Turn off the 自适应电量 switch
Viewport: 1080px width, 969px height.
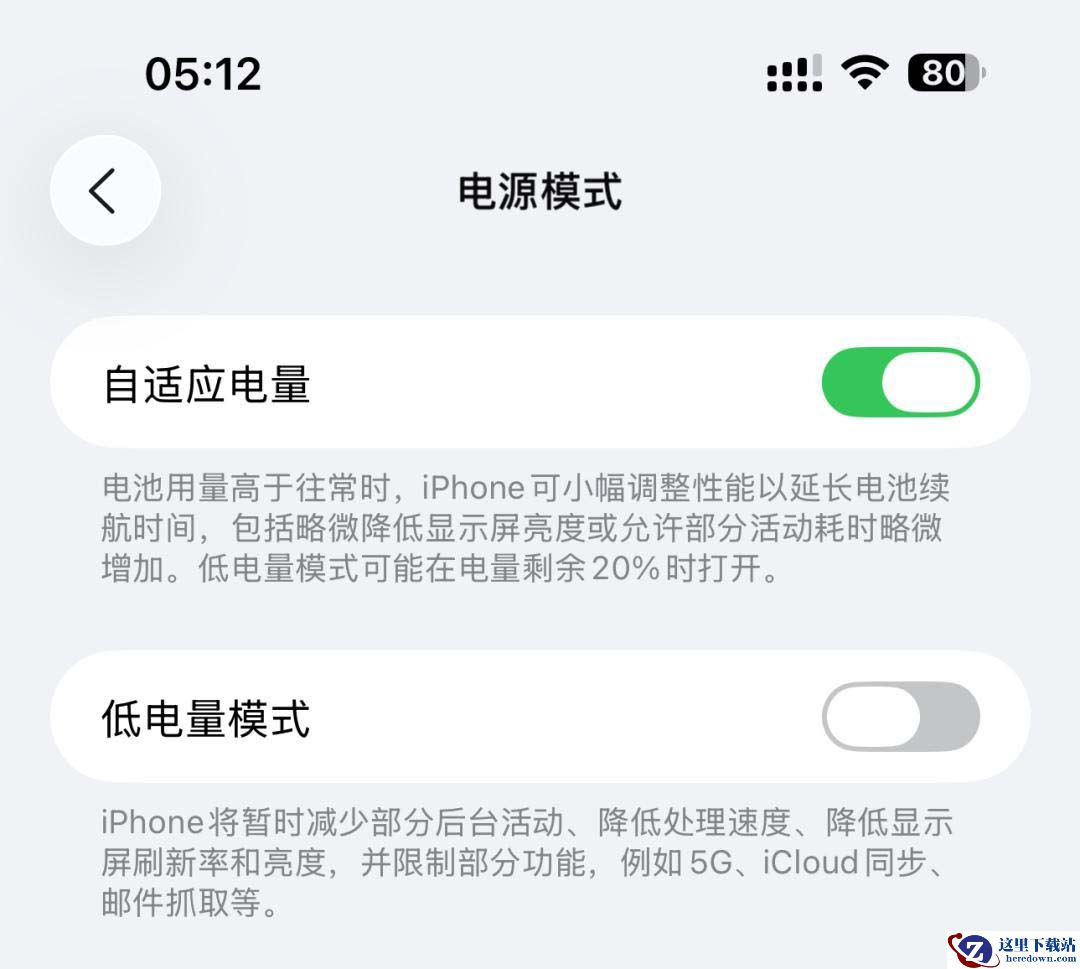tap(900, 382)
